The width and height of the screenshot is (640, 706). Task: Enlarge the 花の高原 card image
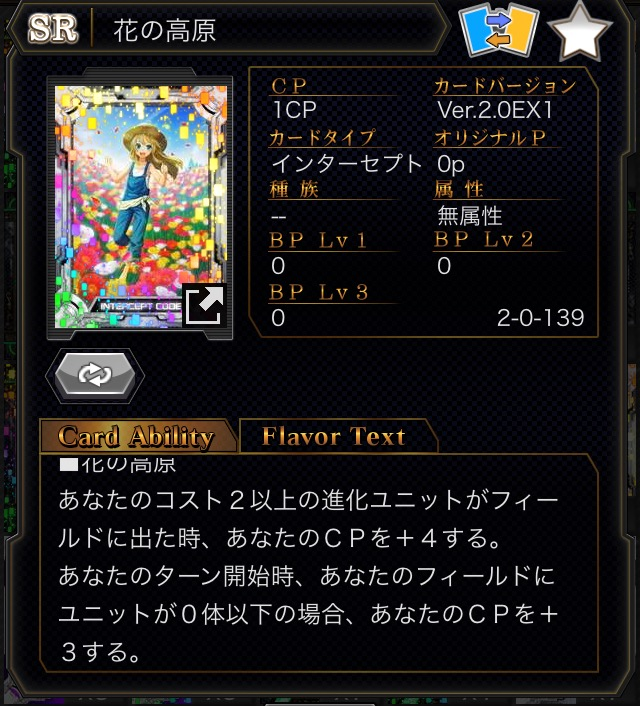click(x=205, y=305)
